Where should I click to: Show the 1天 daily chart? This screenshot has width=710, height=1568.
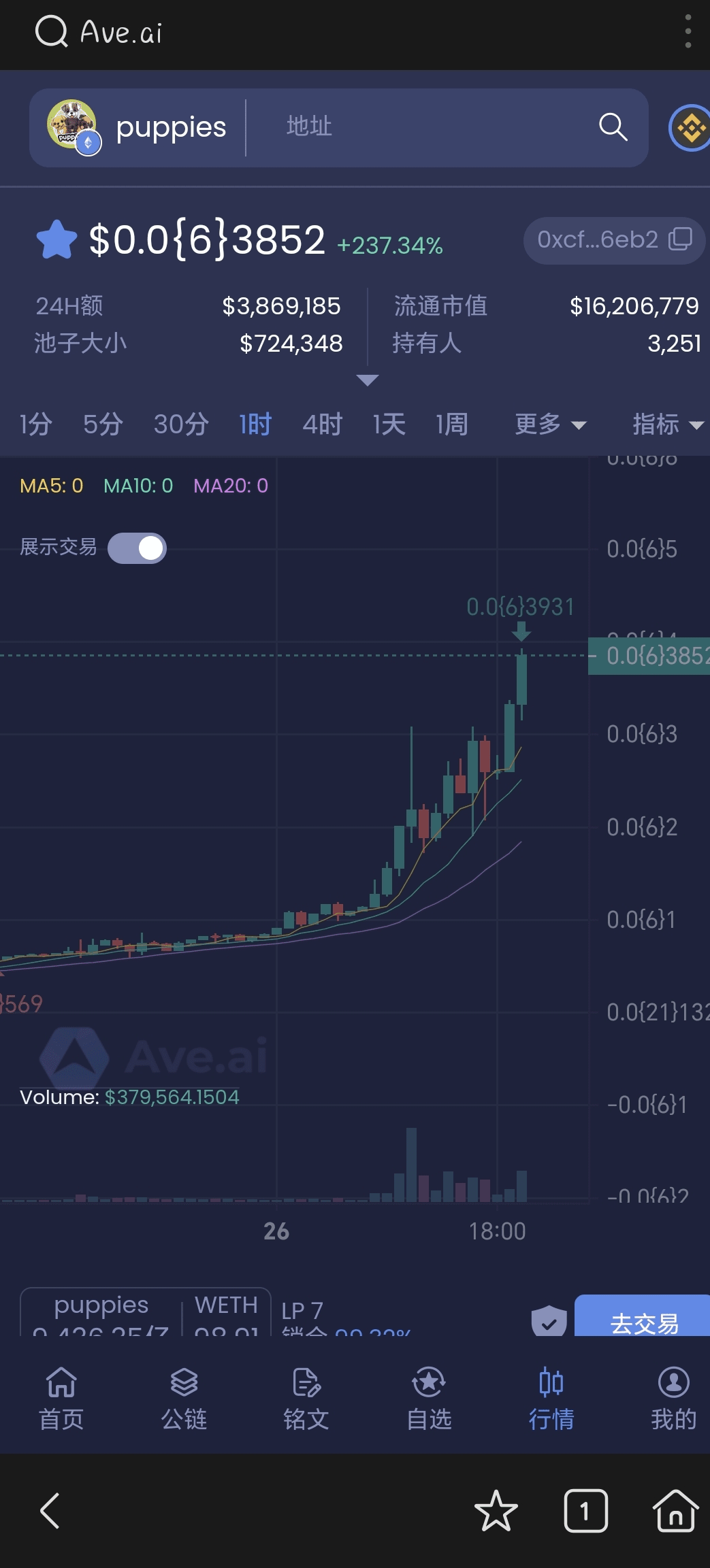389,424
